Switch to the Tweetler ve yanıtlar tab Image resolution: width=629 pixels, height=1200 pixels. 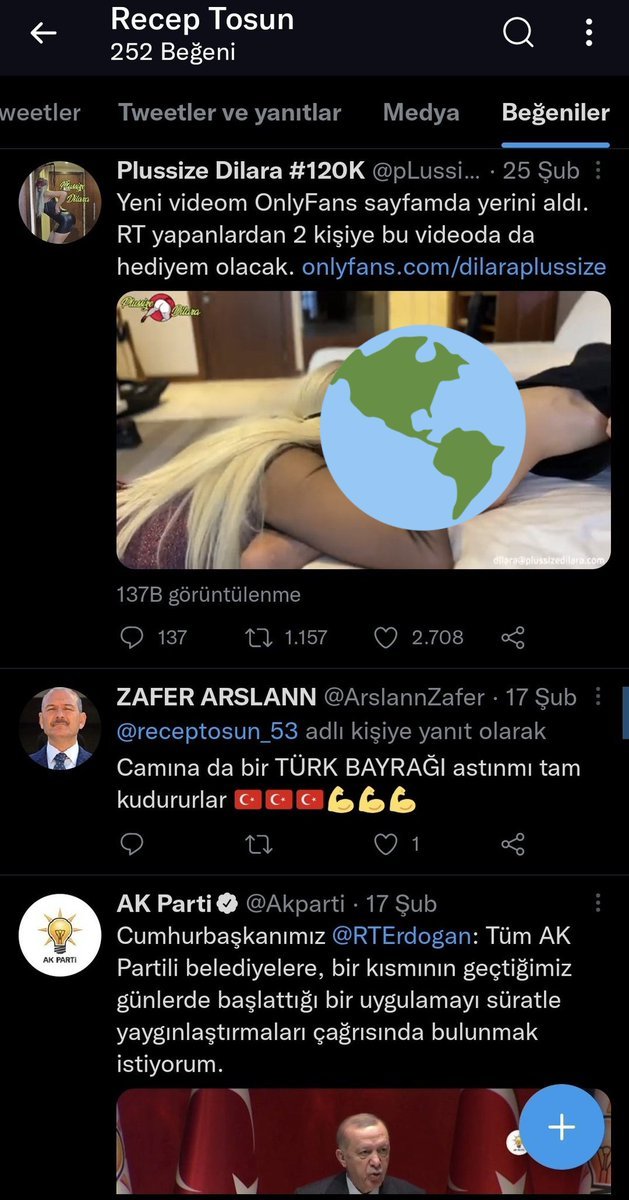coord(229,112)
